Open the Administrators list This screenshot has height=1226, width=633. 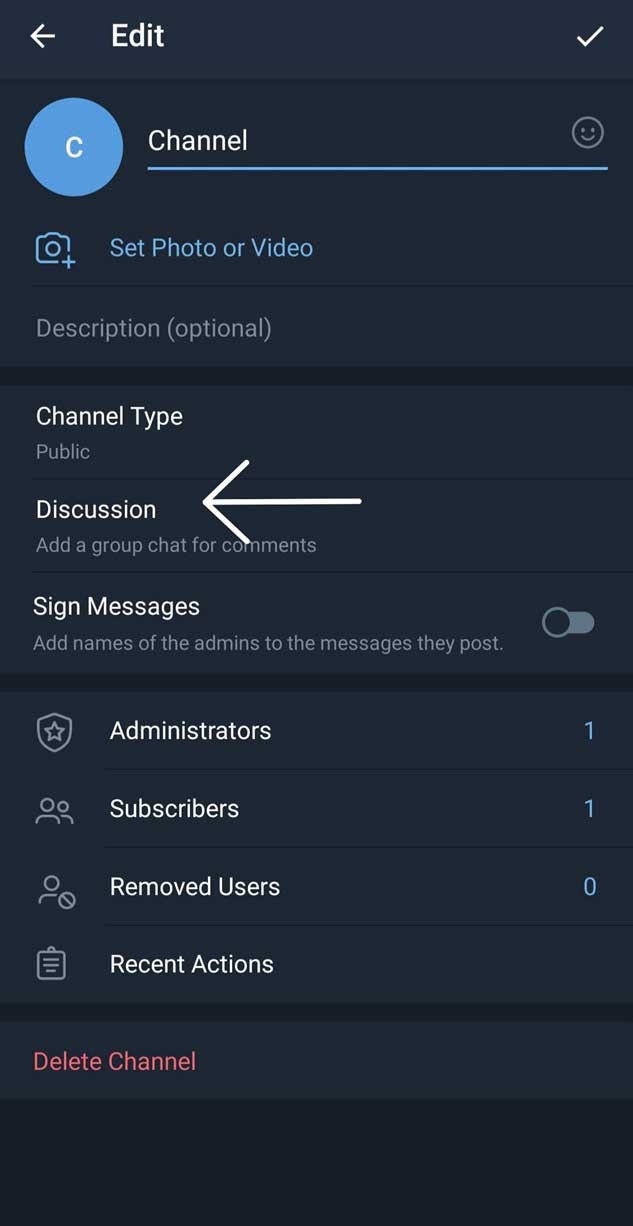click(316, 731)
